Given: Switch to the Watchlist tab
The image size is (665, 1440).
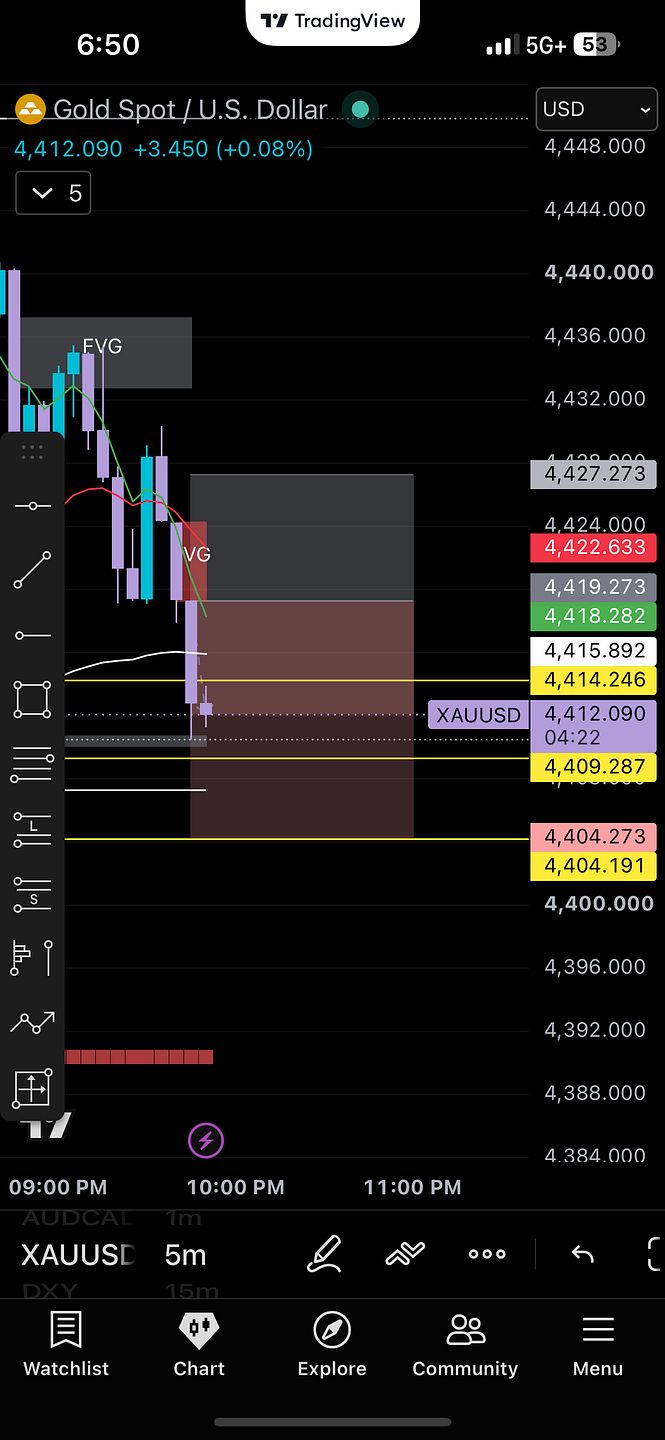Looking at the screenshot, I should coord(66,1345).
